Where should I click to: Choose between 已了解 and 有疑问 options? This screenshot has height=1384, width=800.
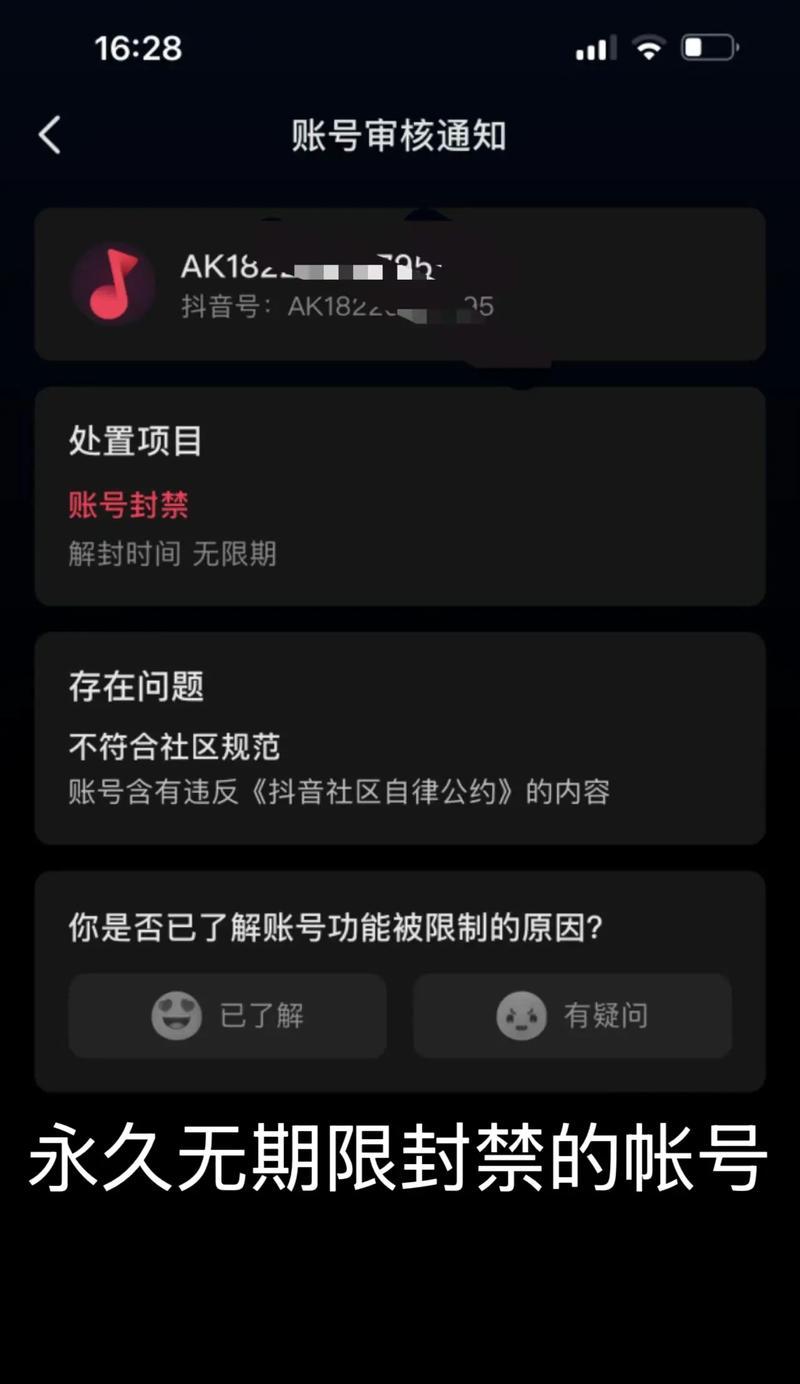click(400, 1016)
